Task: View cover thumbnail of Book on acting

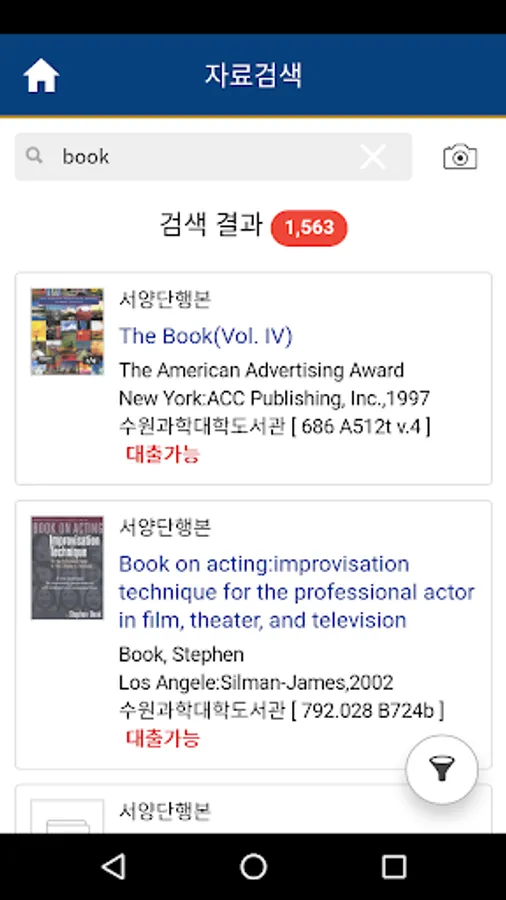Action: 67,568
